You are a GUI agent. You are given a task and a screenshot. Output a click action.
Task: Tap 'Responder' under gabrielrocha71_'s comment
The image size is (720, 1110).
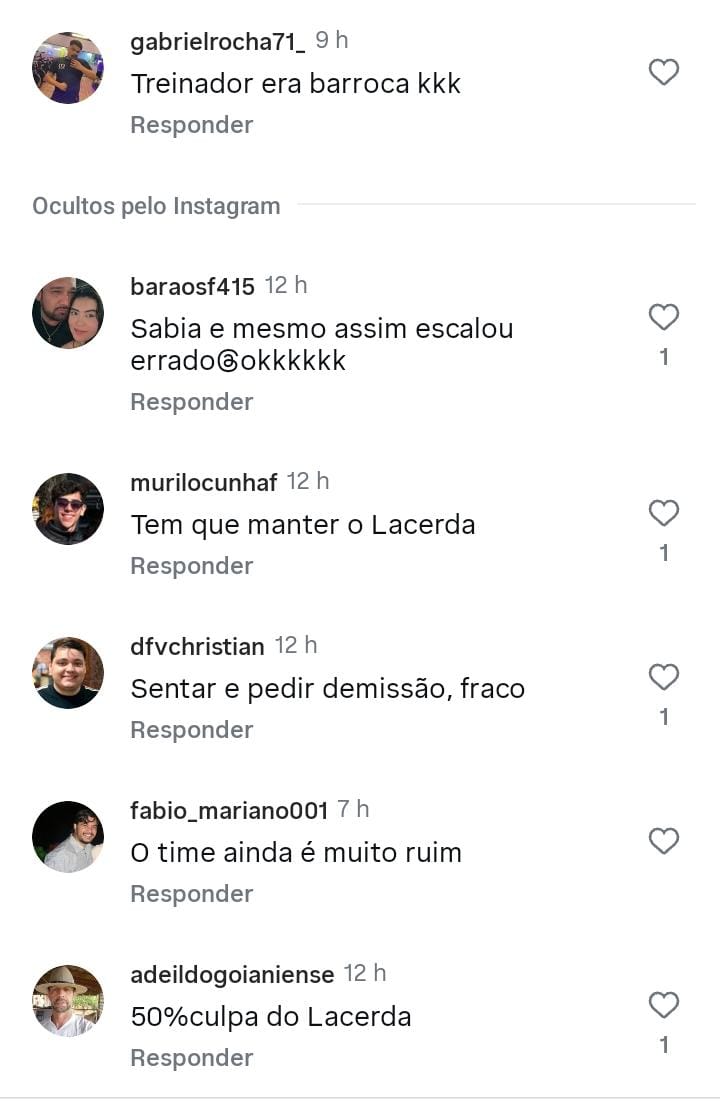click(x=191, y=125)
